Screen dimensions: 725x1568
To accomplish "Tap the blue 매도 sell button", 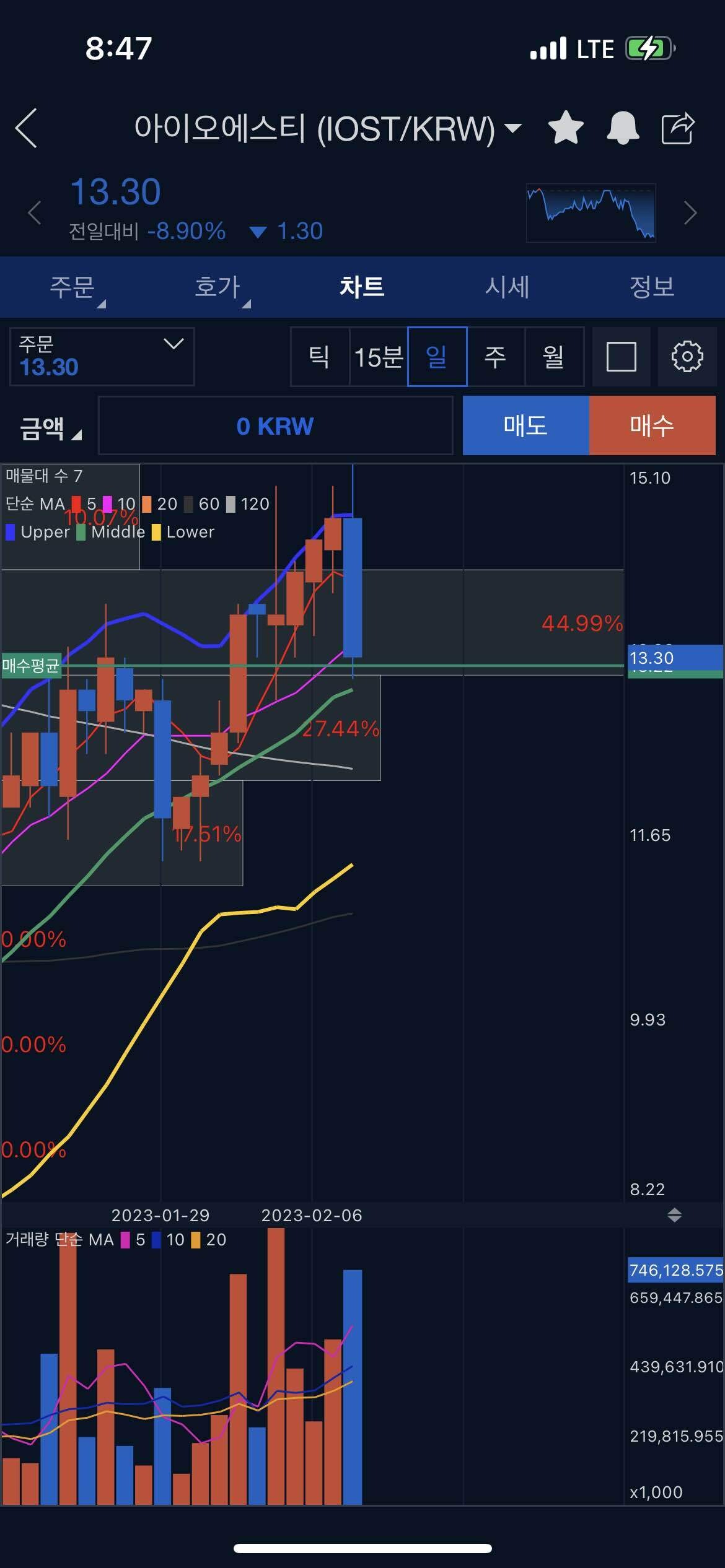I will pos(525,426).
